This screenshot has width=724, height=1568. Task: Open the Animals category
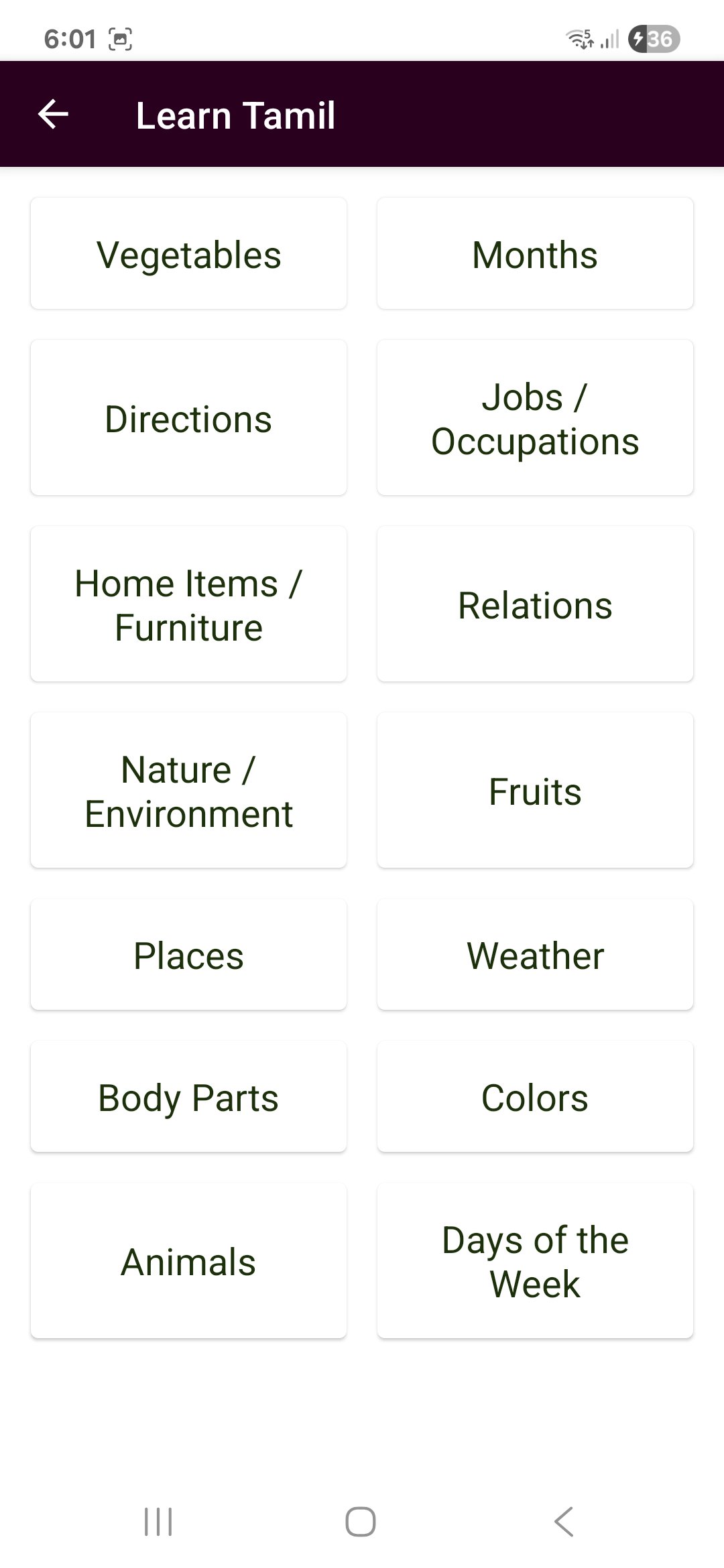[188, 1261]
